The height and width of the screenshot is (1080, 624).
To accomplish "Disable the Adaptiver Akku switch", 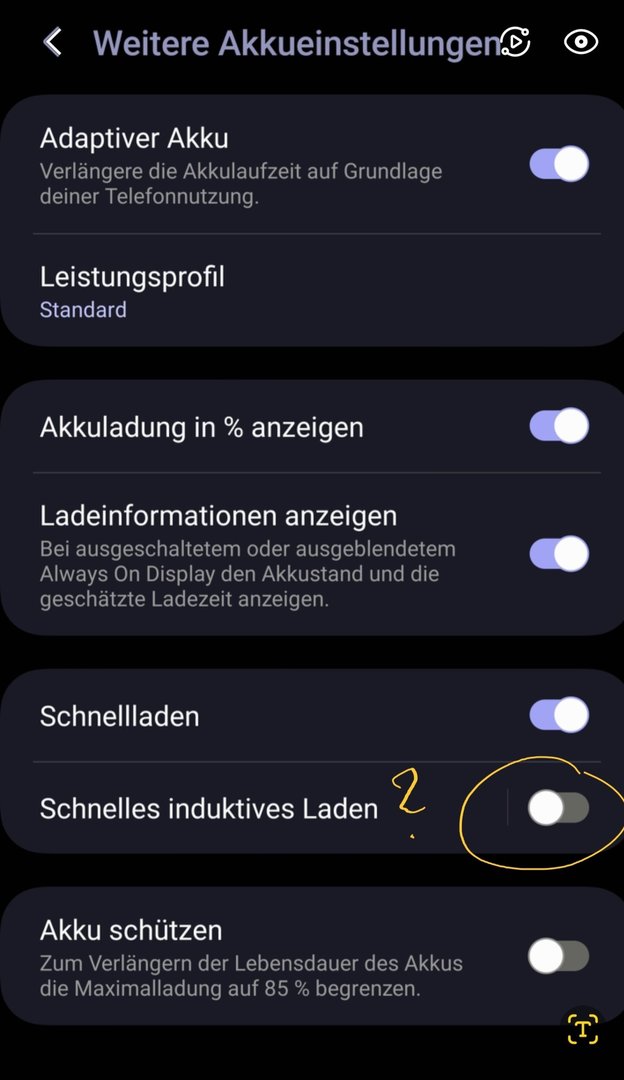I will [559, 164].
